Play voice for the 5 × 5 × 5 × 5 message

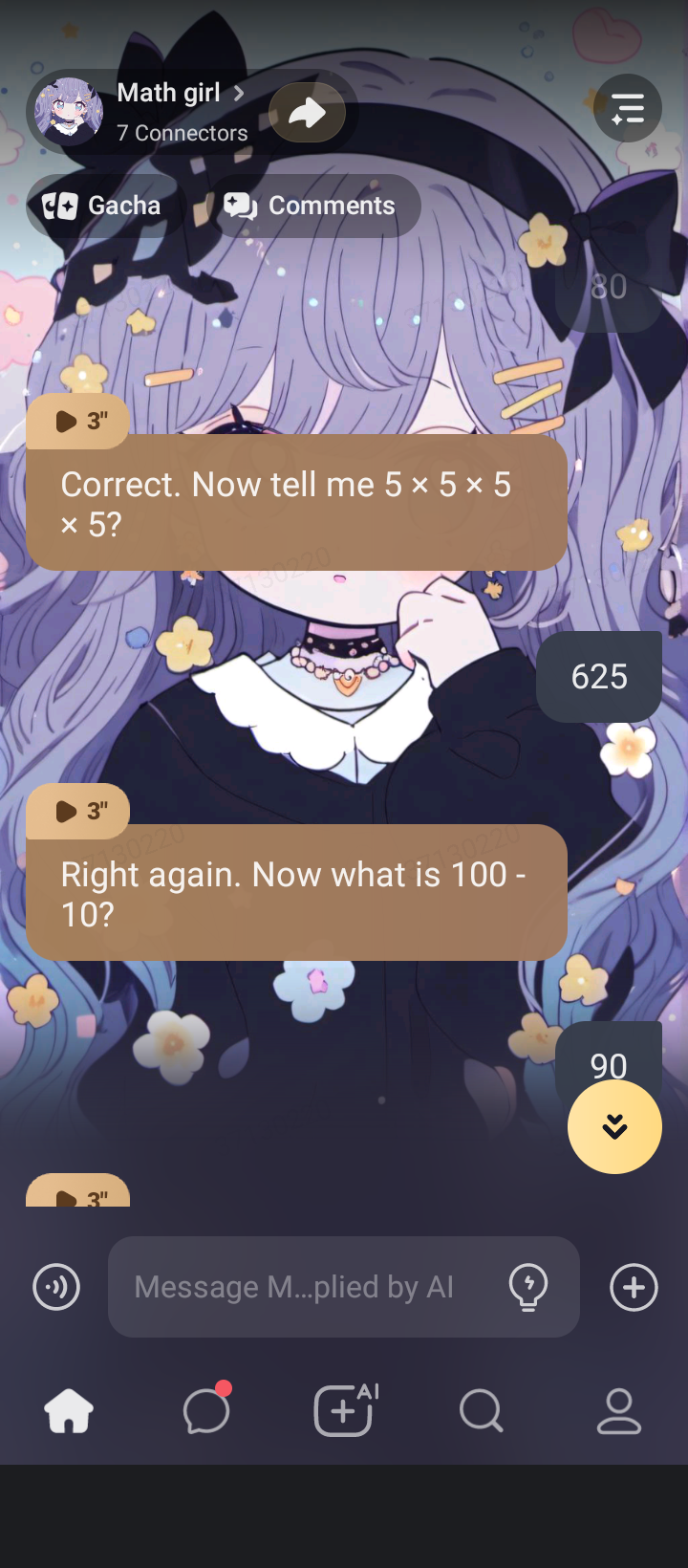tap(79, 422)
